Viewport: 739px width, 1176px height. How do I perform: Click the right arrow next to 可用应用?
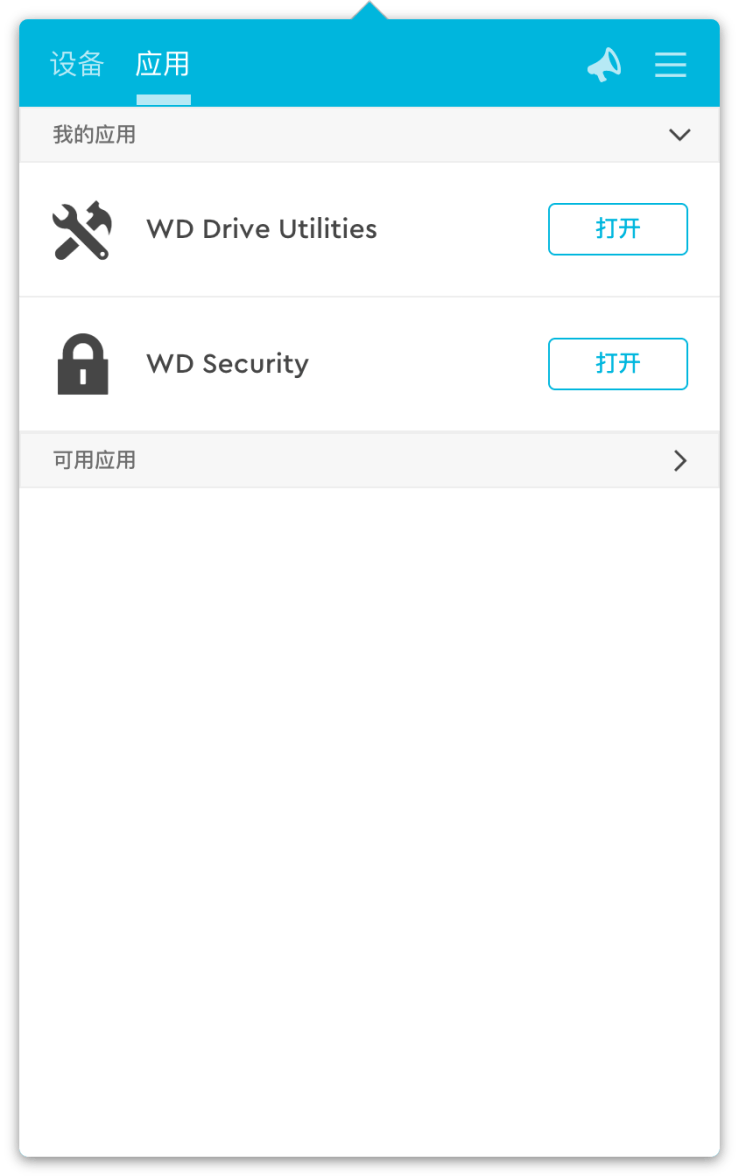tap(680, 460)
